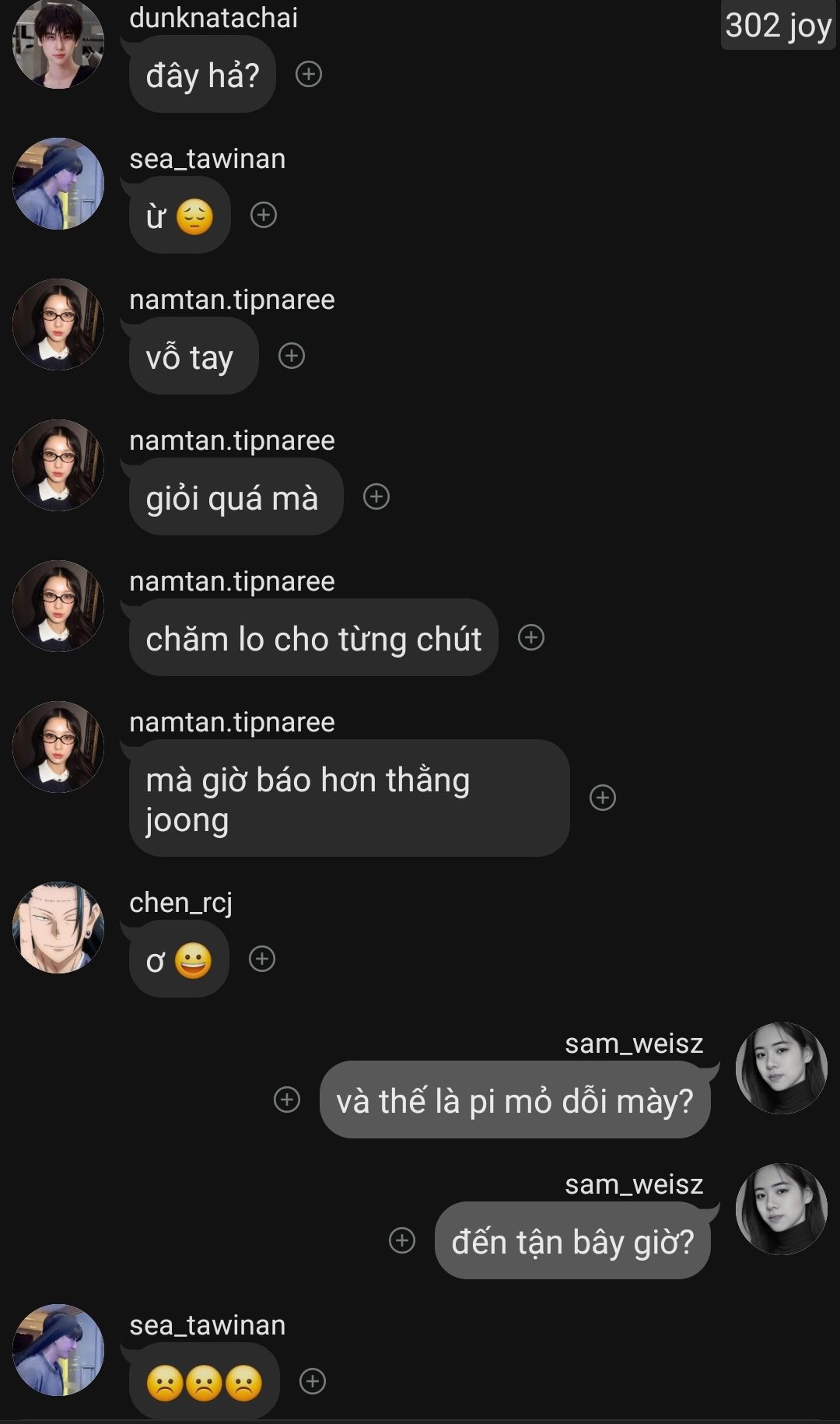
Task: Add reaction to chen_rcj's "ơ" message
Action: [262, 959]
